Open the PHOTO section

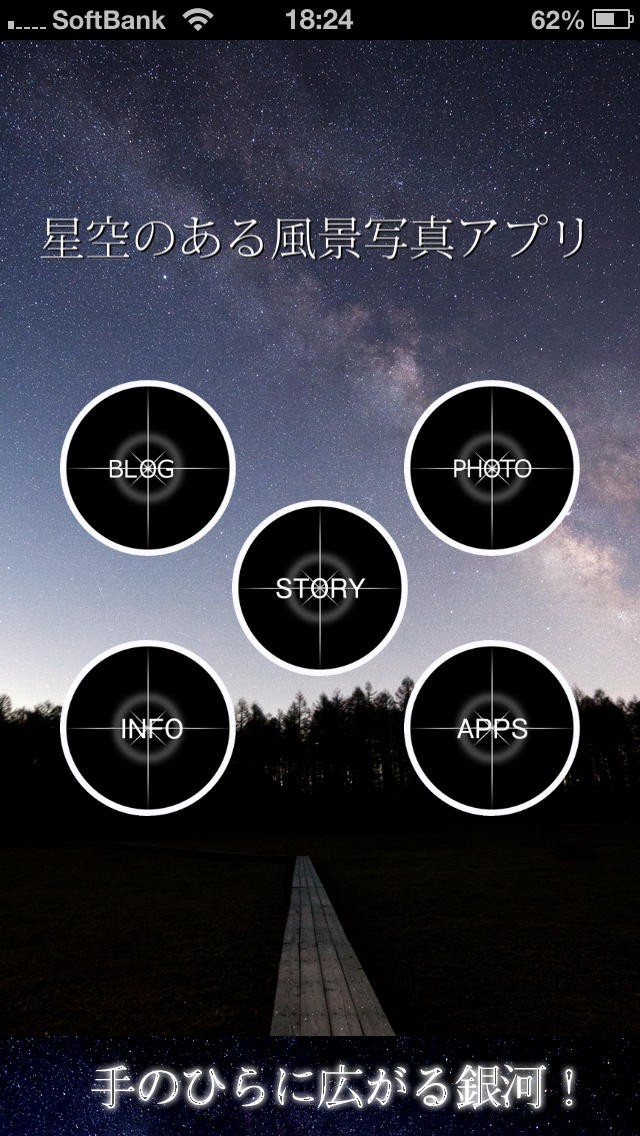491,468
